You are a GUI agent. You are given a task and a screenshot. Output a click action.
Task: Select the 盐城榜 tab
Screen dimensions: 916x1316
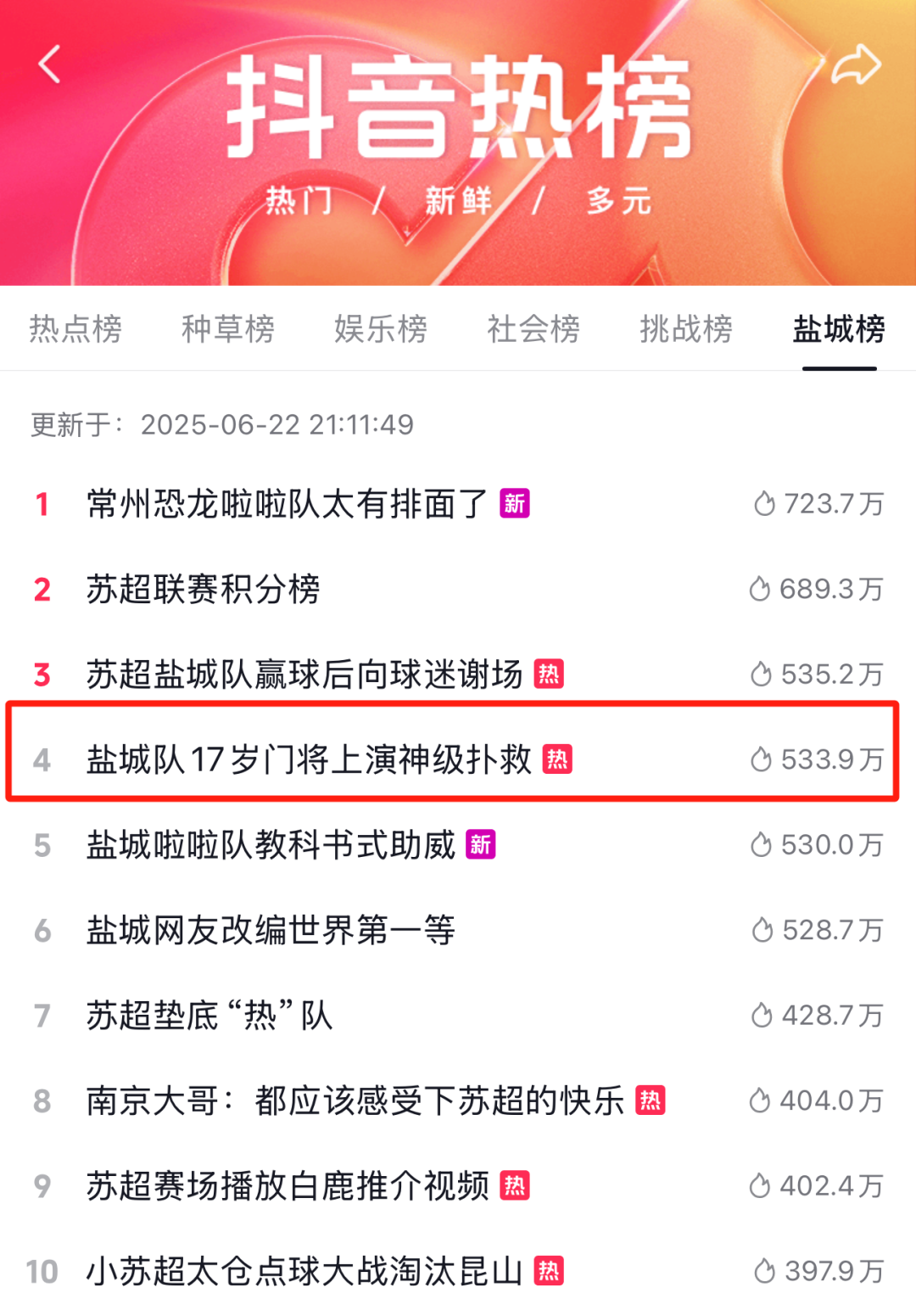tap(839, 328)
